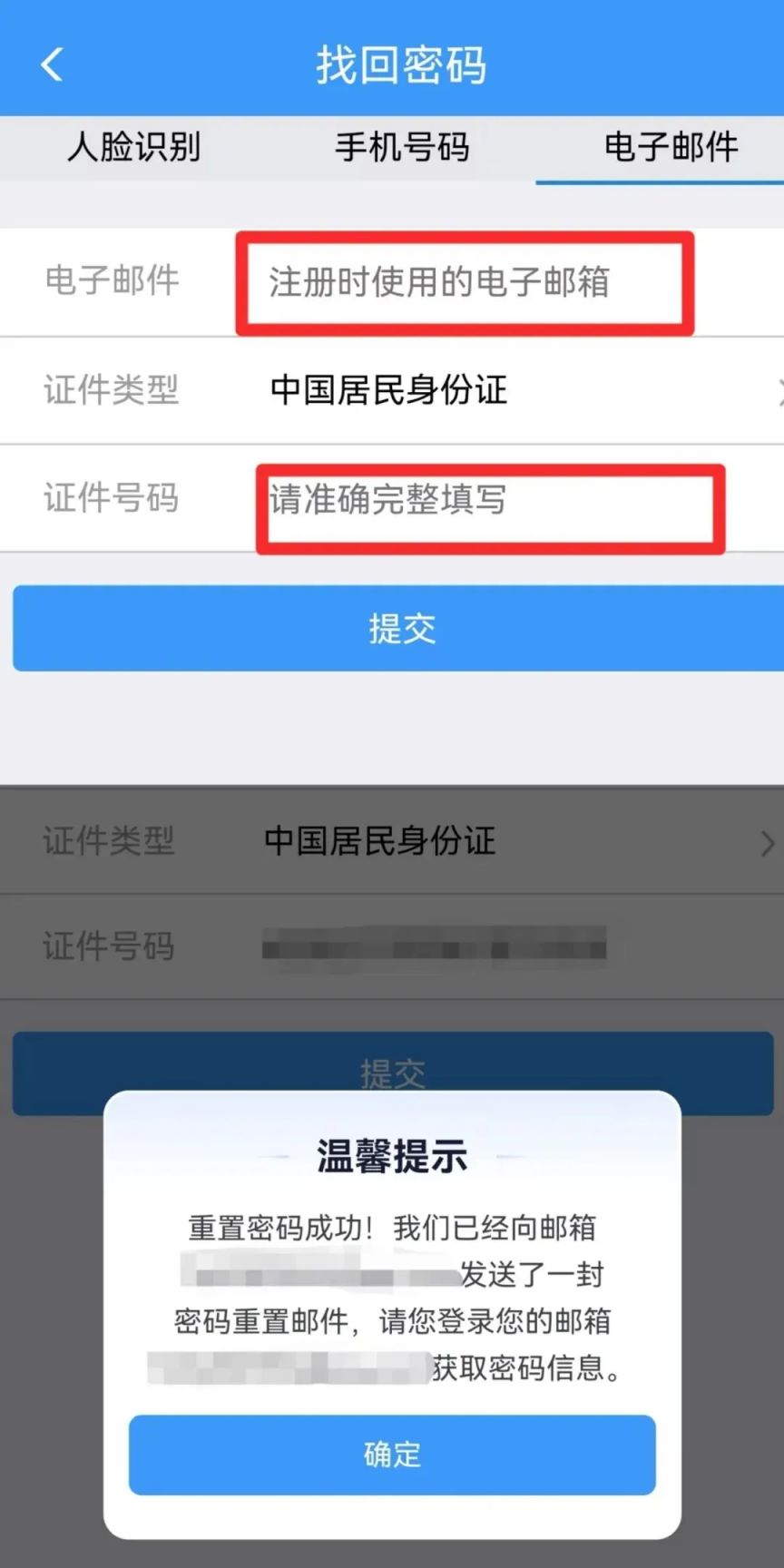Image resolution: width=784 pixels, height=1568 pixels.
Task: Switch to the 人脸识别 tab
Action: 133,147
